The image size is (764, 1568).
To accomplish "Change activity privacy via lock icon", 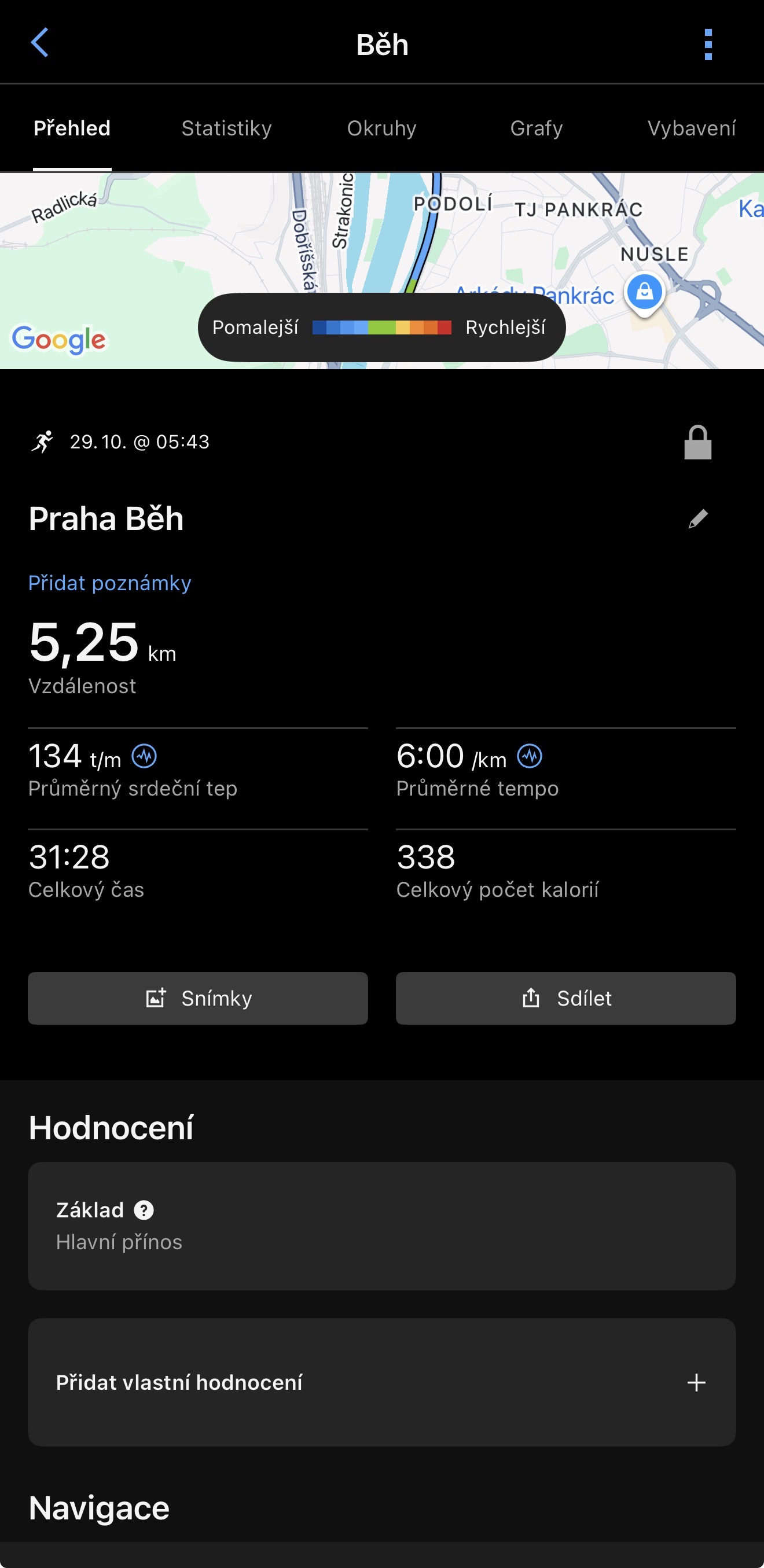I will (697, 443).
